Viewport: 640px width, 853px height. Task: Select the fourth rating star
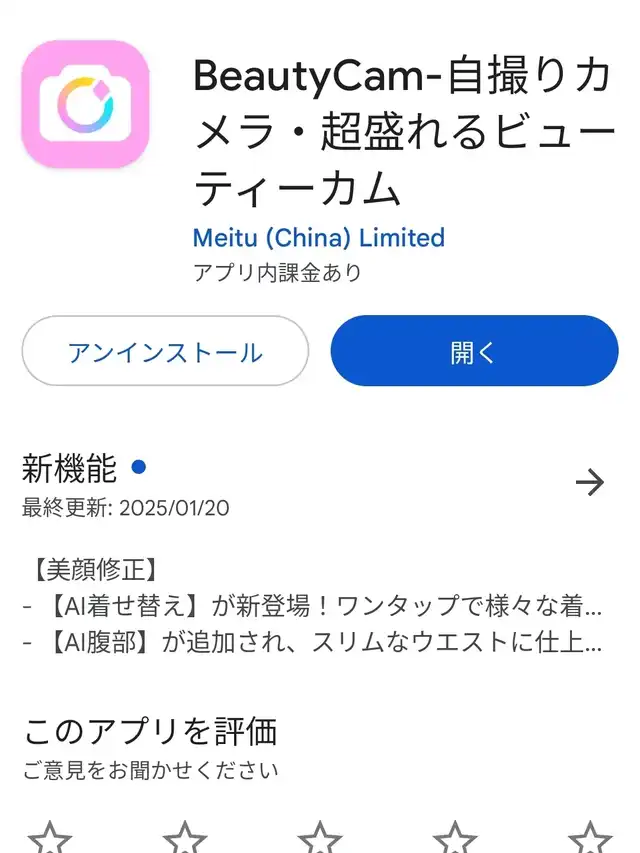tap(455, 837)
